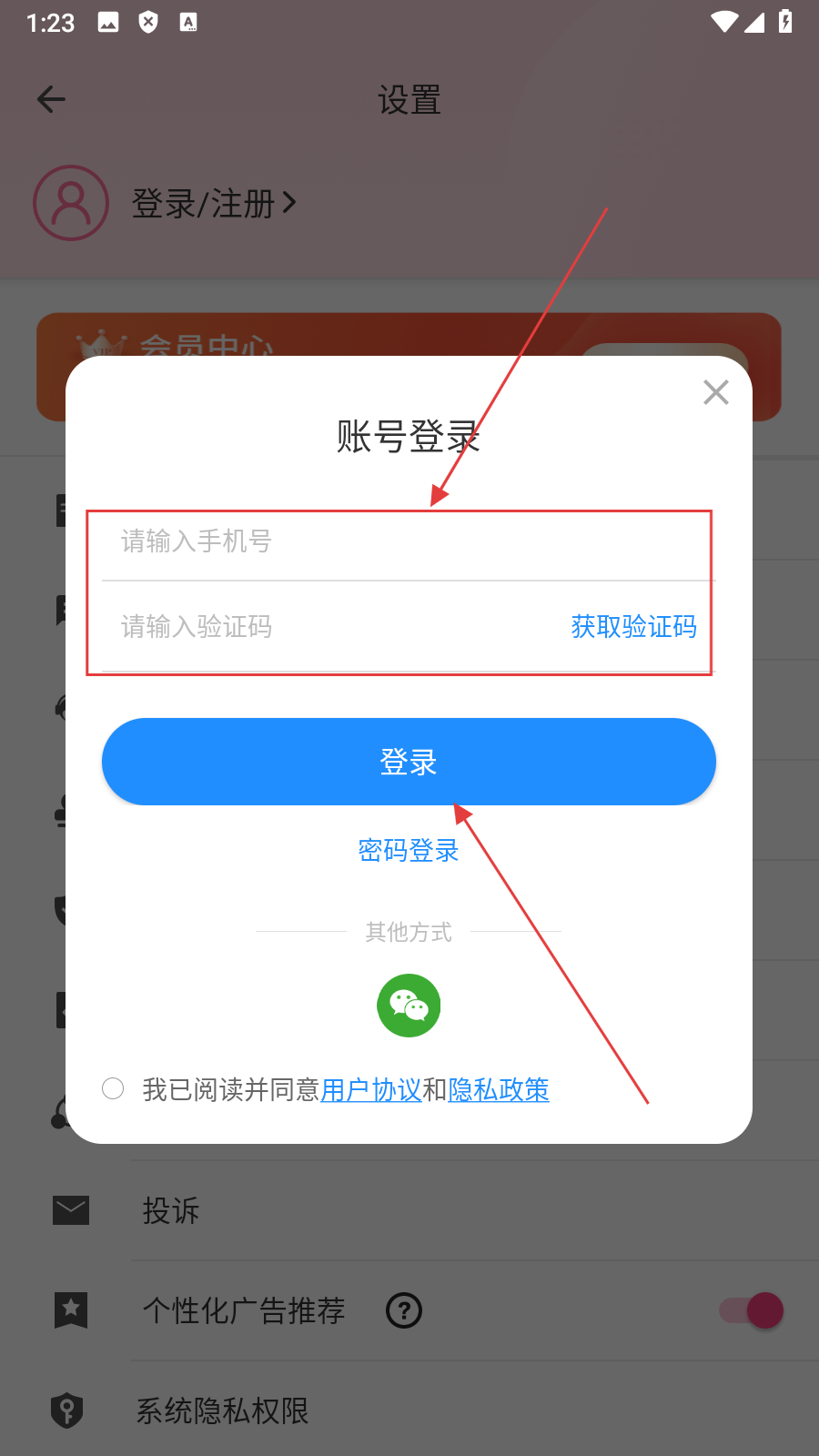Switch to 密码登录 password login
This screenshot has width=819, height=1456.
pyautogui.click(x=409, y=851)
